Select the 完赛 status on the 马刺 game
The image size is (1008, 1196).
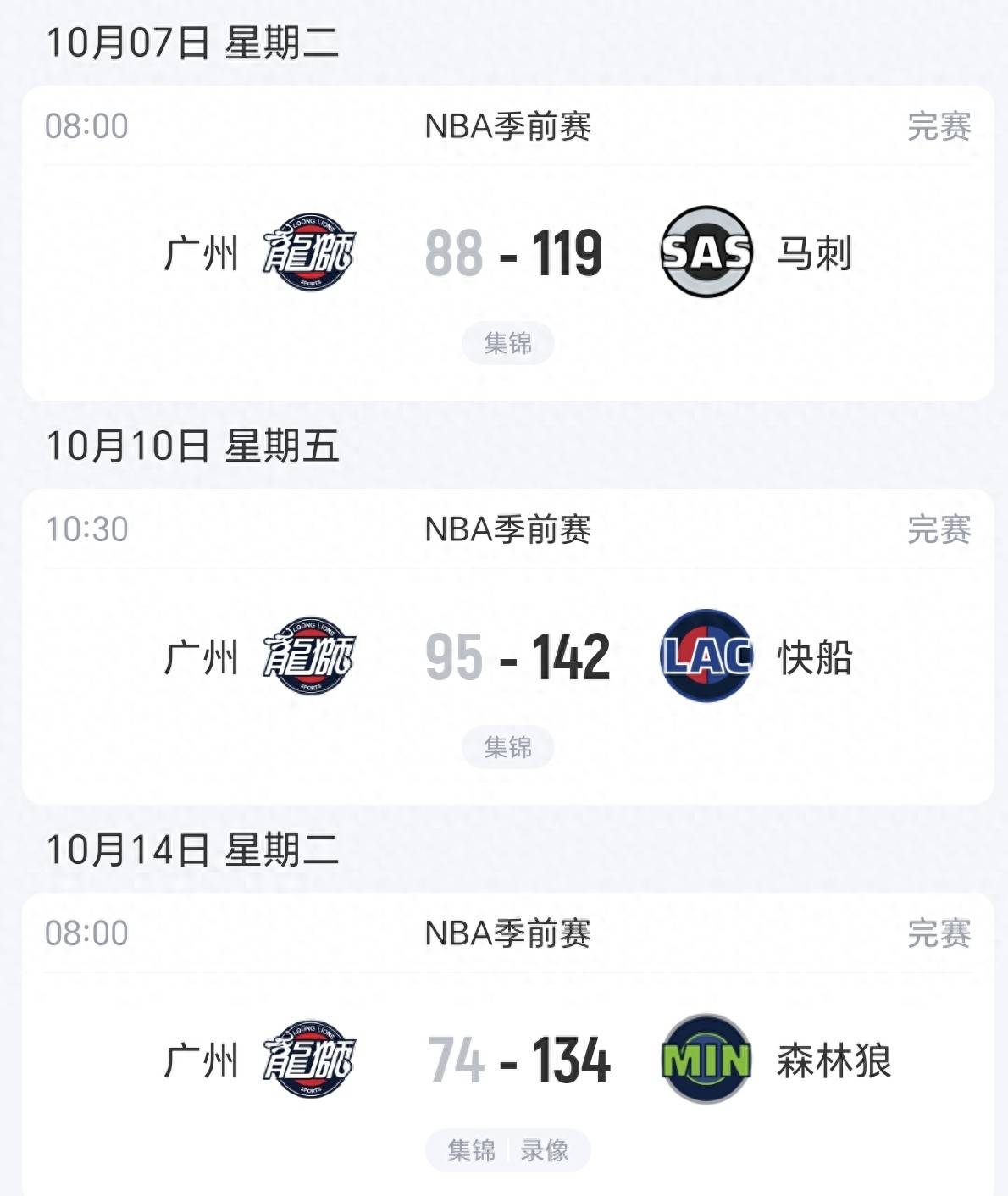[940, 126]
